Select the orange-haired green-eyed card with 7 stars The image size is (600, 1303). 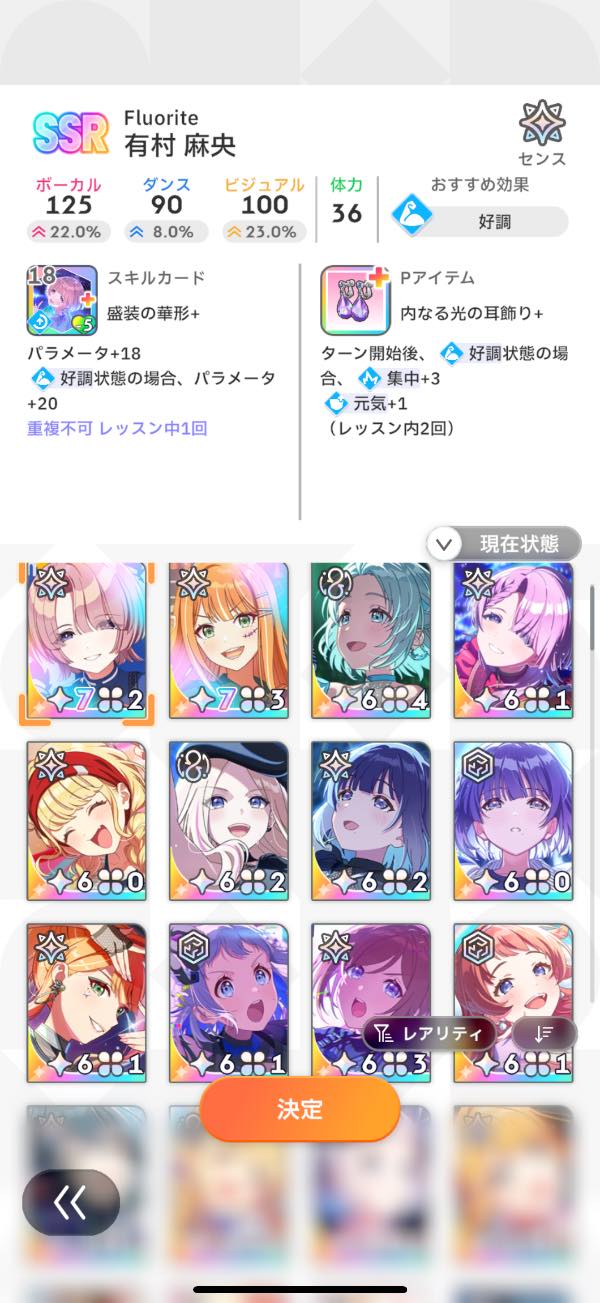click(x=229, y=640)
